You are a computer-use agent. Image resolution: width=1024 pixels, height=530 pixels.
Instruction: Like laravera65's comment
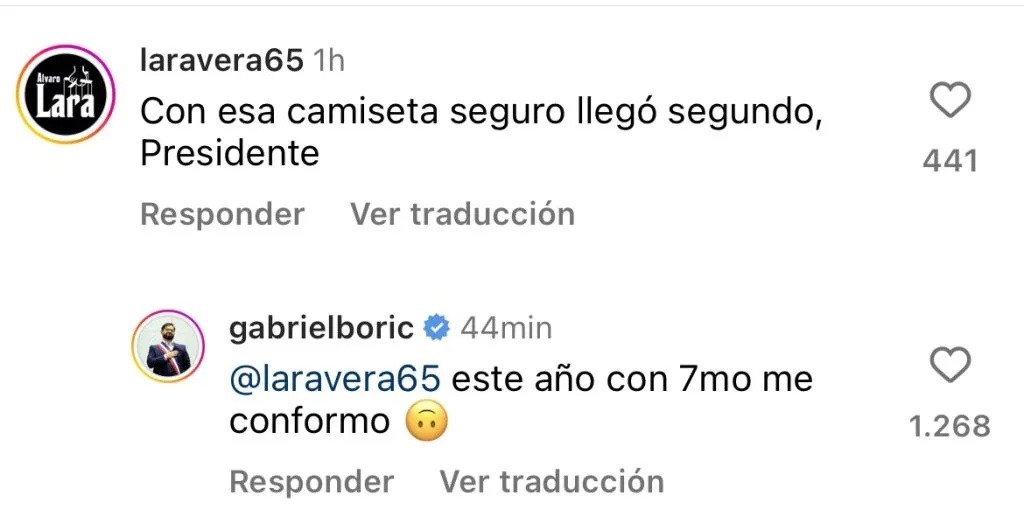[949, 102]
